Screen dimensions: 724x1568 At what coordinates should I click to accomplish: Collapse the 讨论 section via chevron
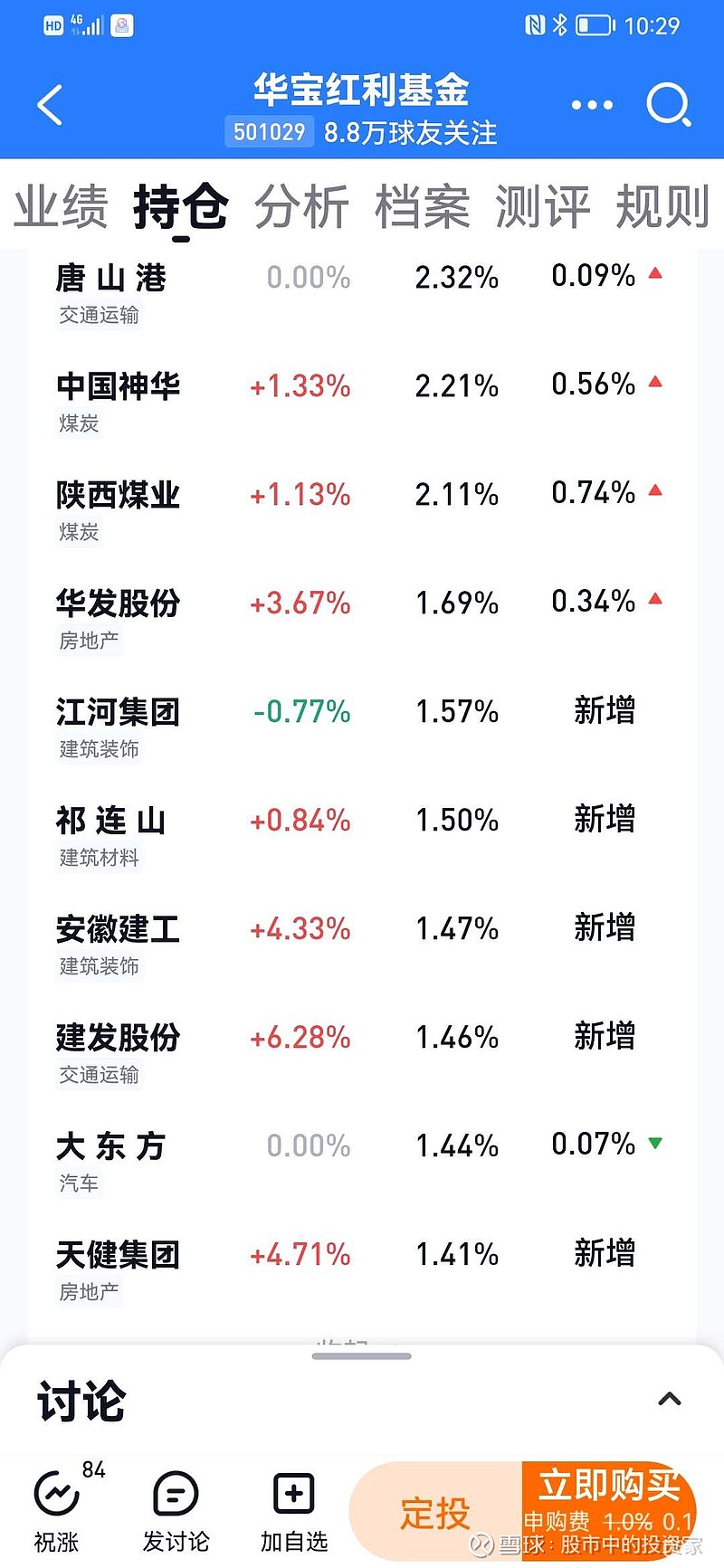(x=669, y=1399)
